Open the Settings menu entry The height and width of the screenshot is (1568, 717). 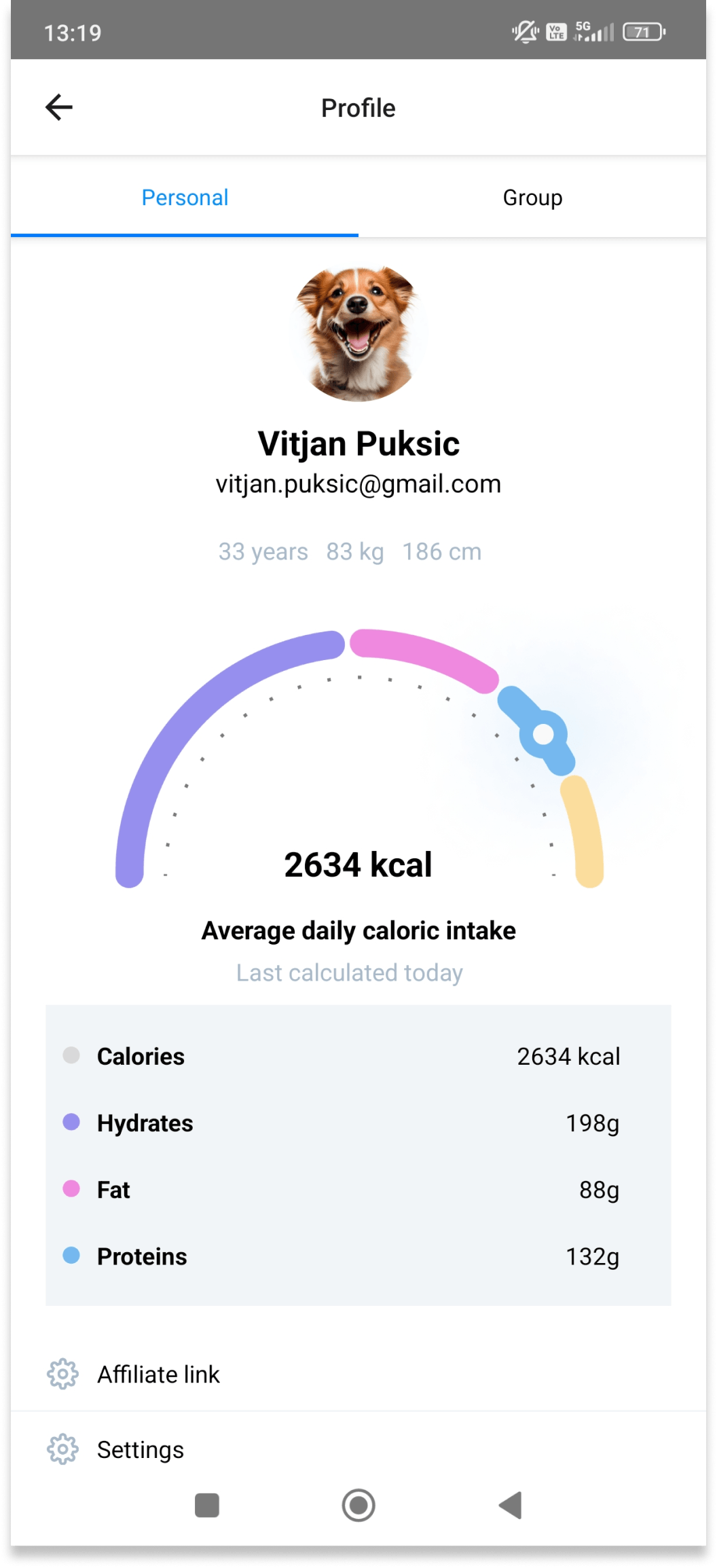coord(140,1448)
